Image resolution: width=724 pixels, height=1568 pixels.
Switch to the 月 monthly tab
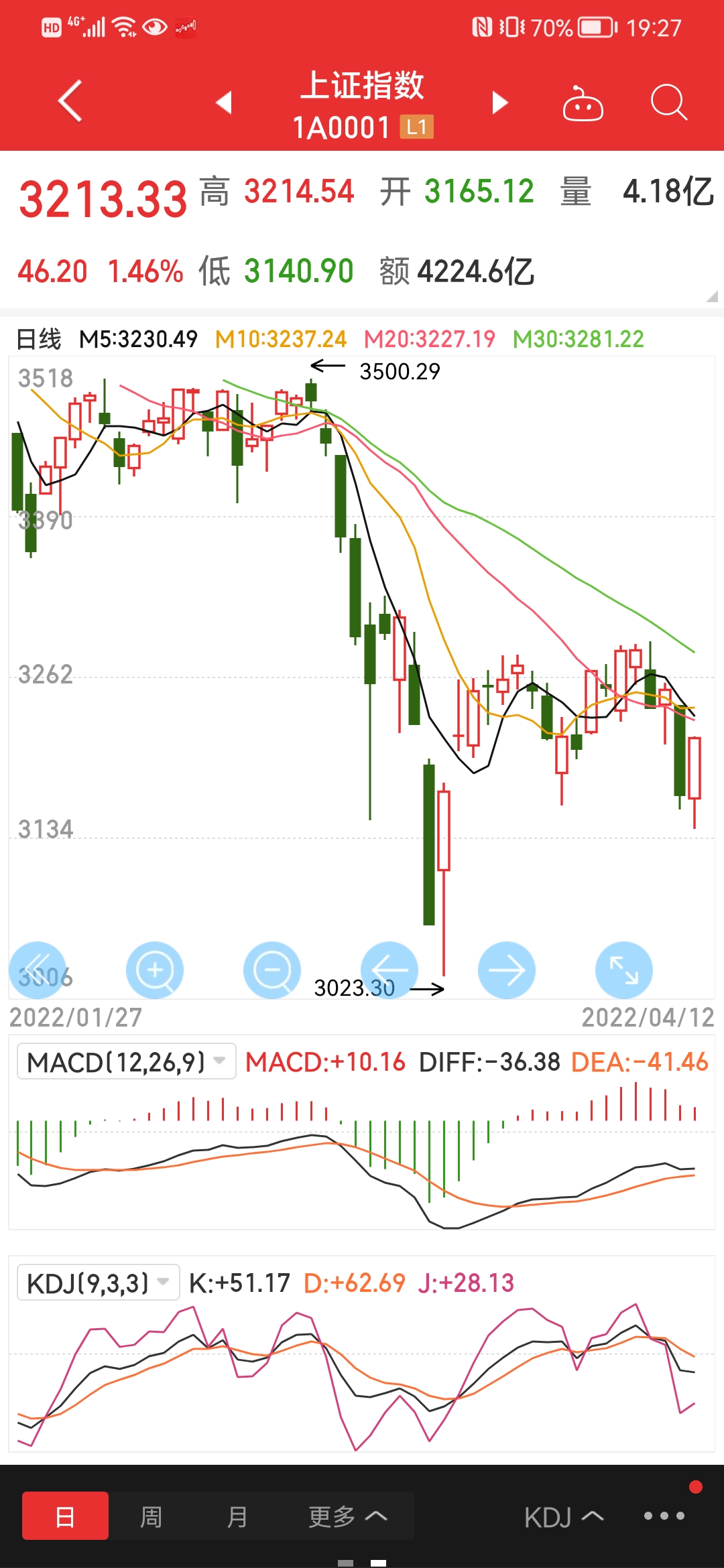pyautogui.click(x=237, y=1516)
